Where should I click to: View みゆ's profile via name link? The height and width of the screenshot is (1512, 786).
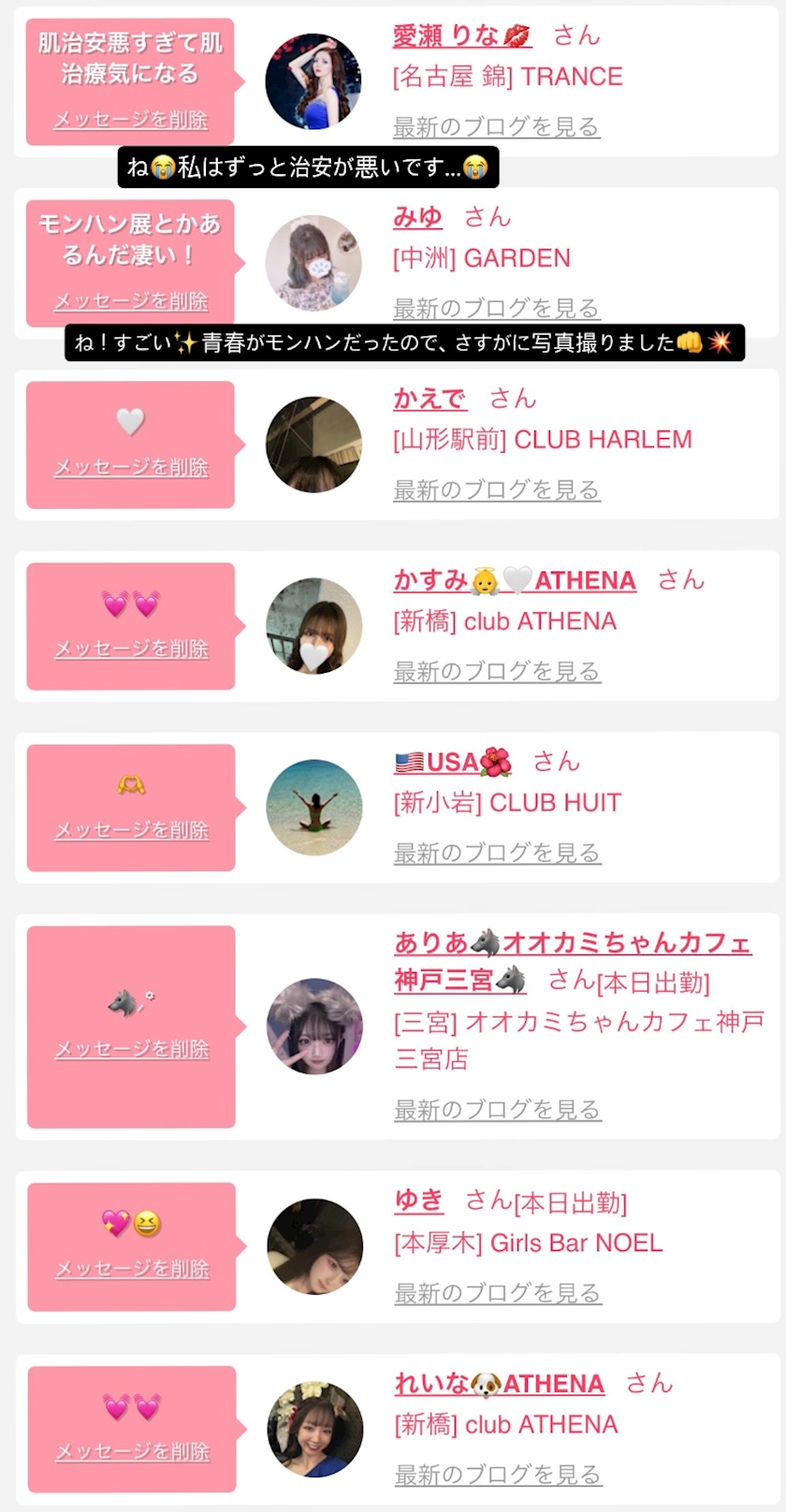417,217
